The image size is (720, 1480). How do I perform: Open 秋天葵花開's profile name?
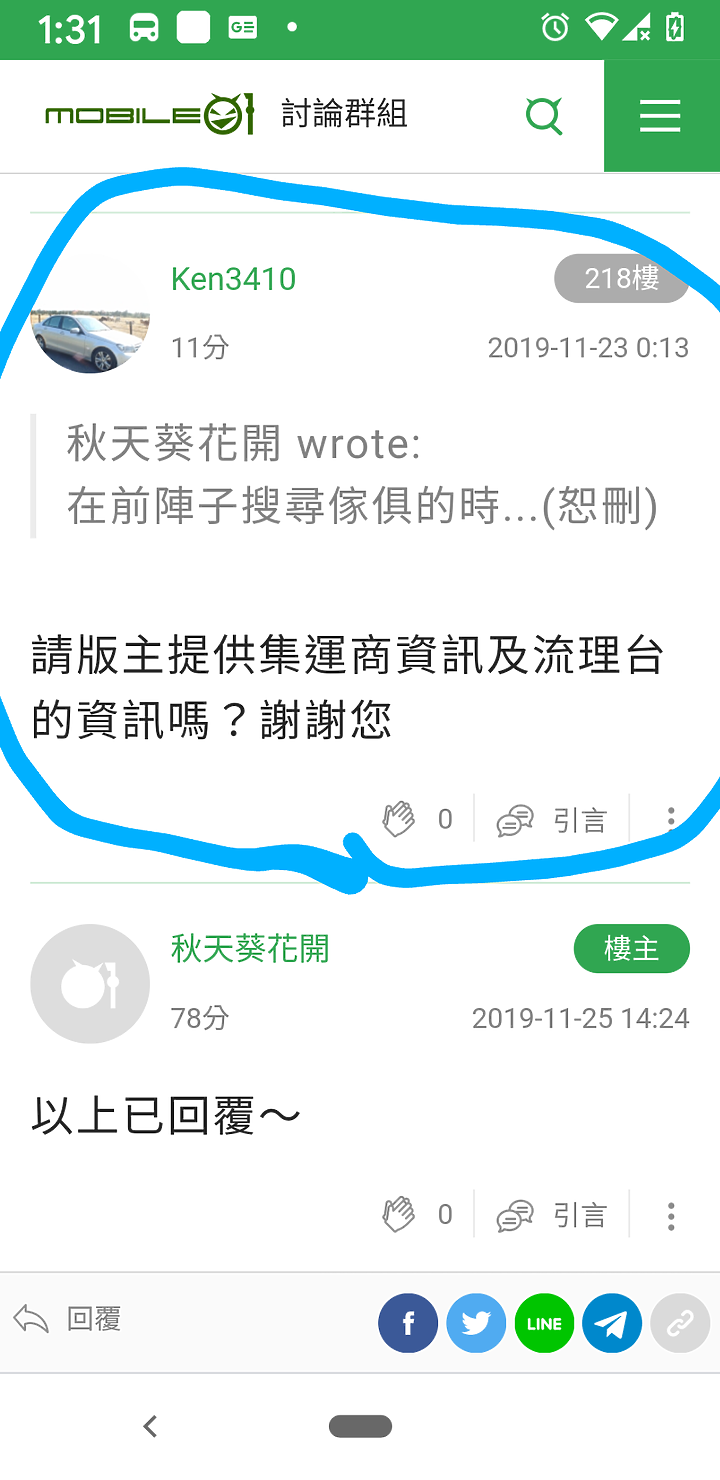(250, 948)
